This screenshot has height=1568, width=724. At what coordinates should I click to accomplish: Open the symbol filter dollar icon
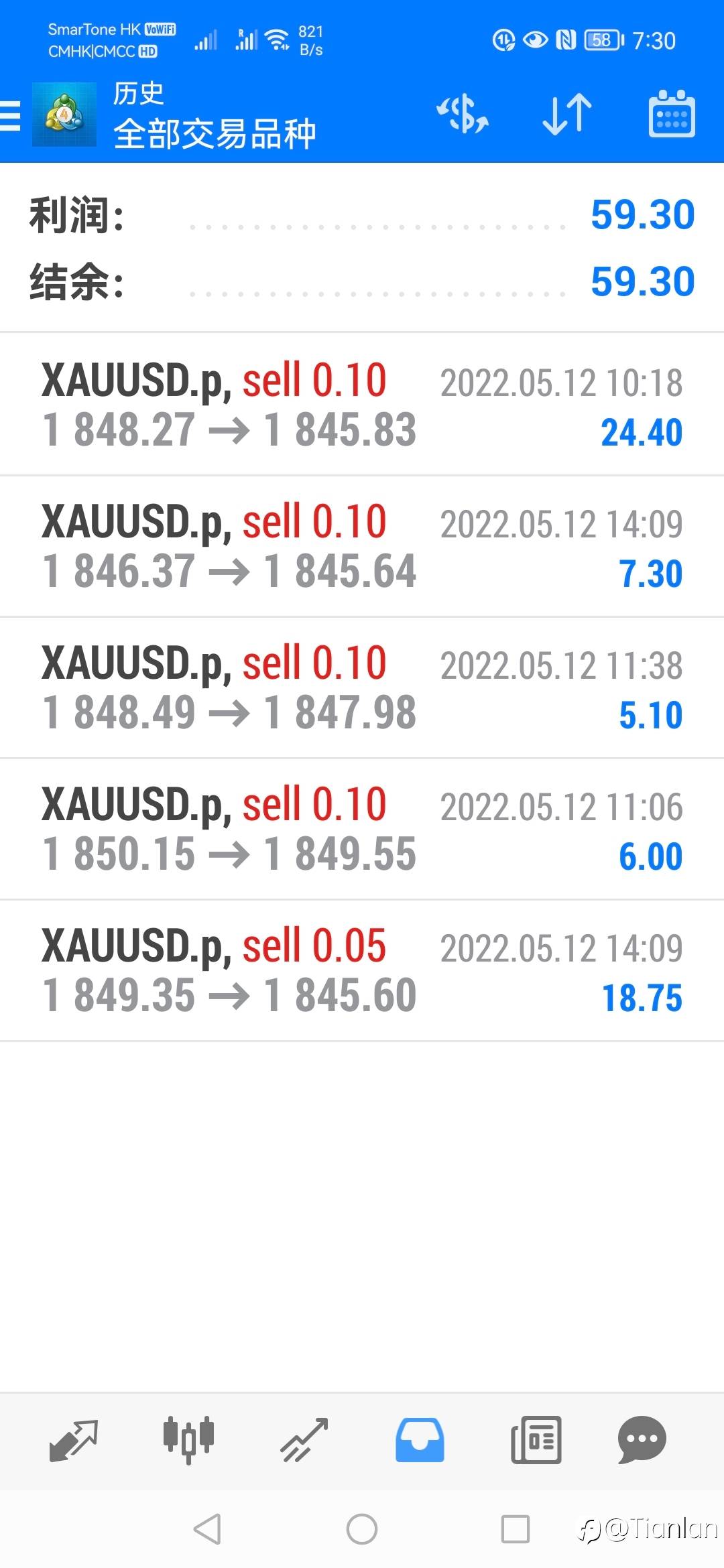[463, 114]
